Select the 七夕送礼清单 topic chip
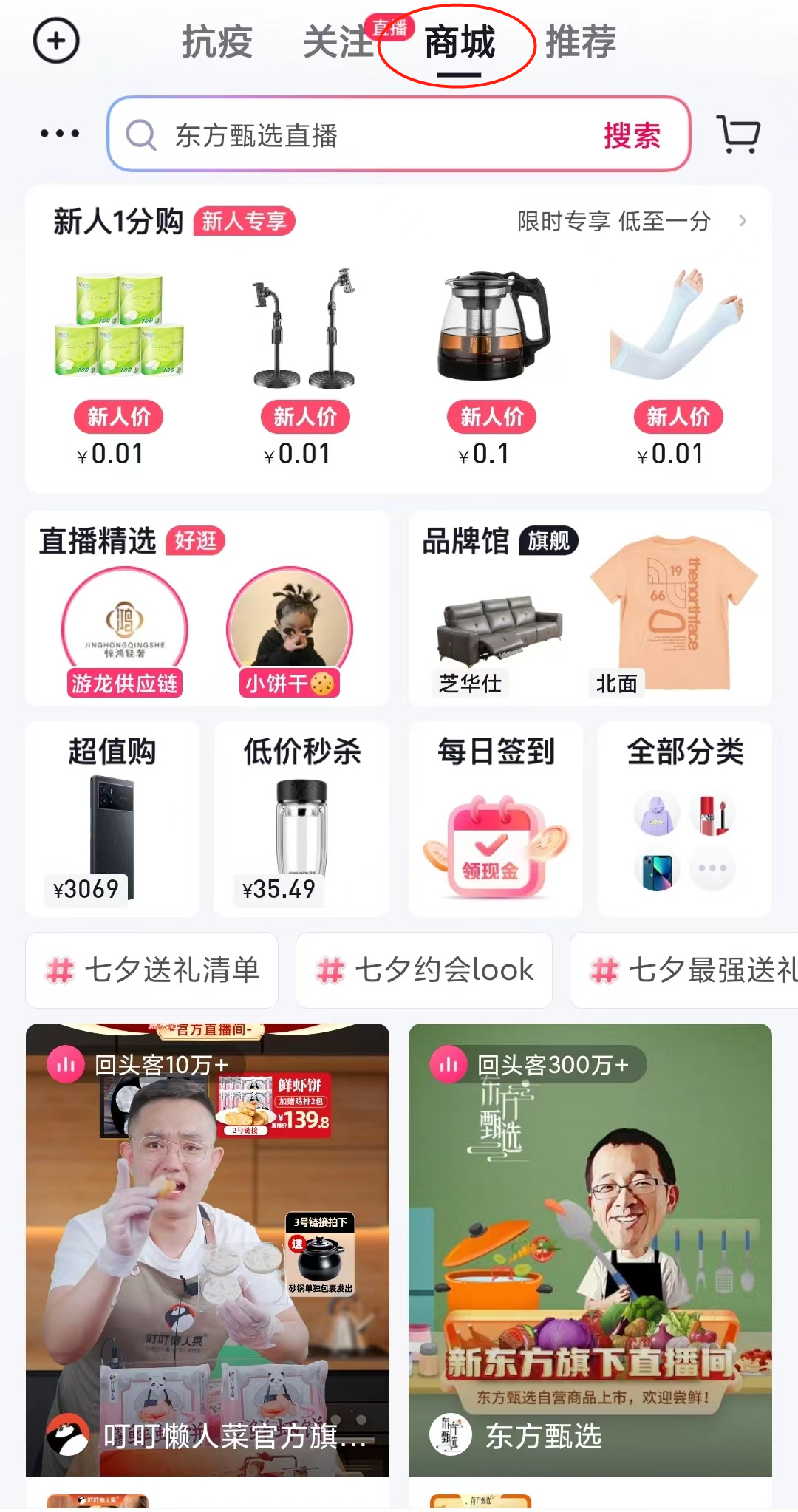Screen dimensions: 798x1512 [x=152, y=970]
